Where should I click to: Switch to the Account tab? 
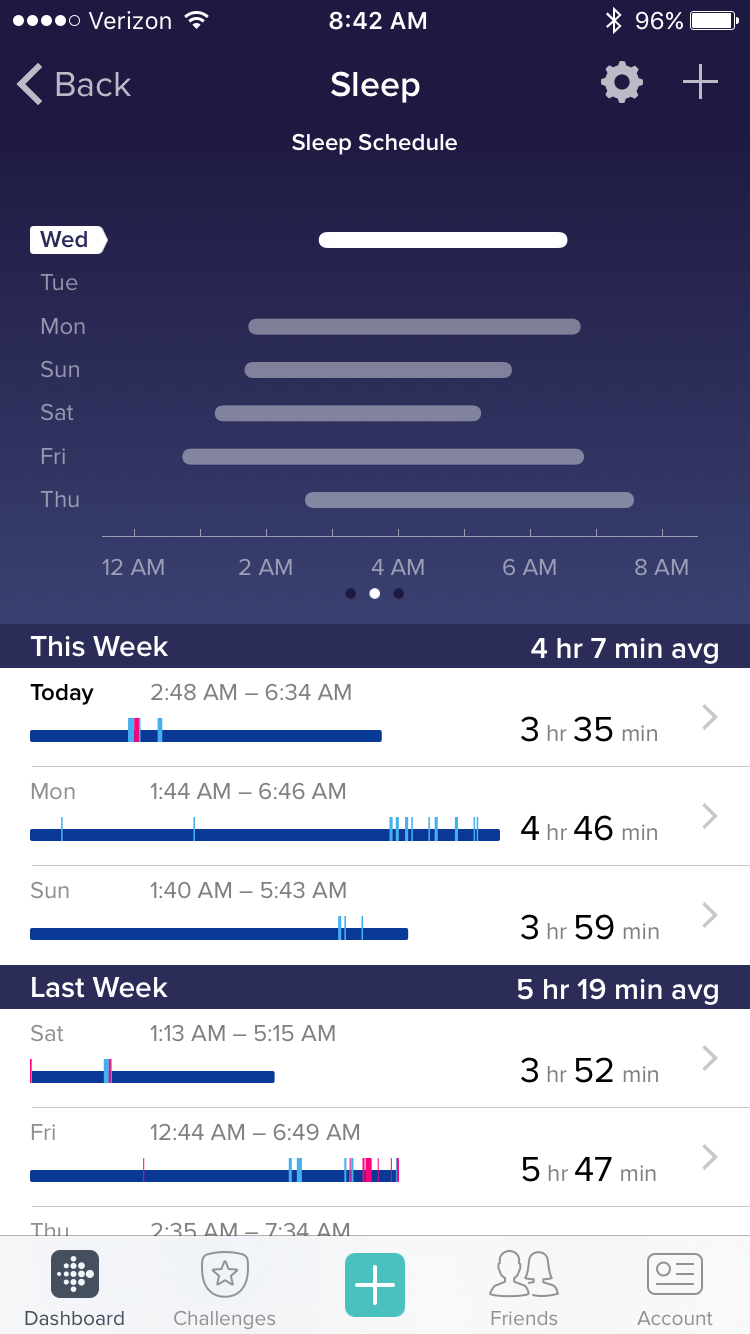(675, 1288)
